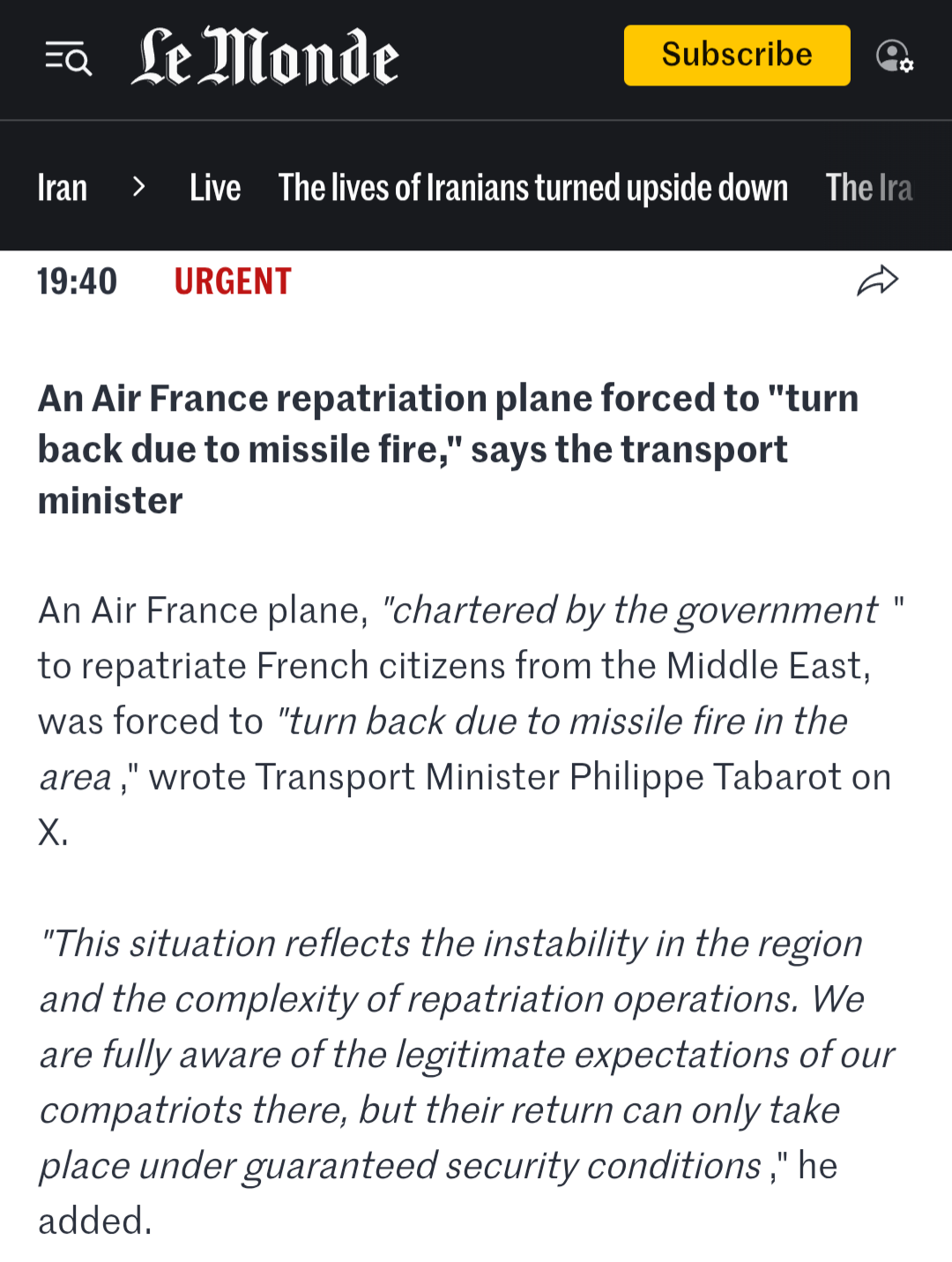Switch to the Live tab

click(x=215, y=188)
